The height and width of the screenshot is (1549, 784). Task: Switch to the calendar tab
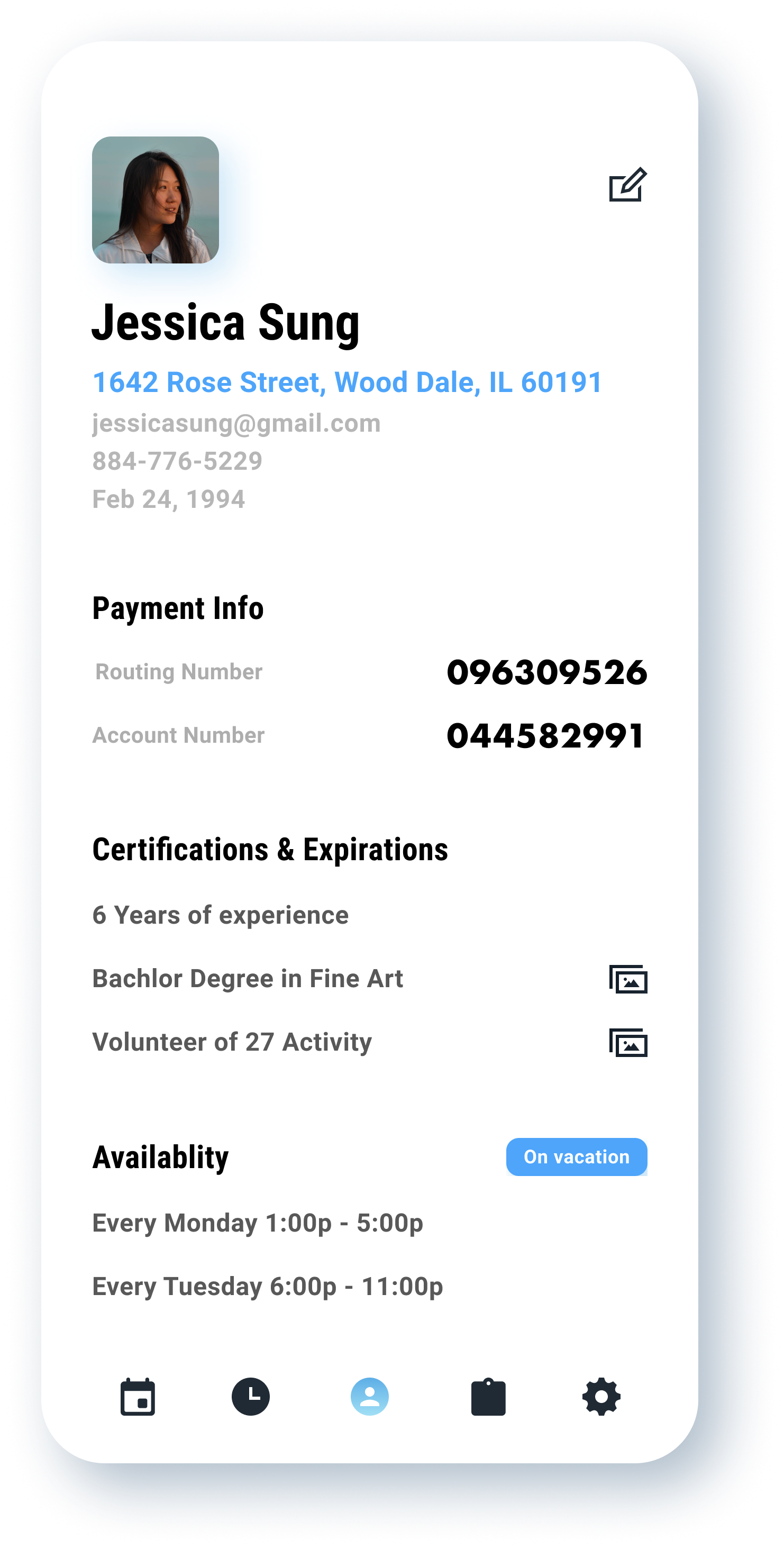click(x=138, y=1396)
